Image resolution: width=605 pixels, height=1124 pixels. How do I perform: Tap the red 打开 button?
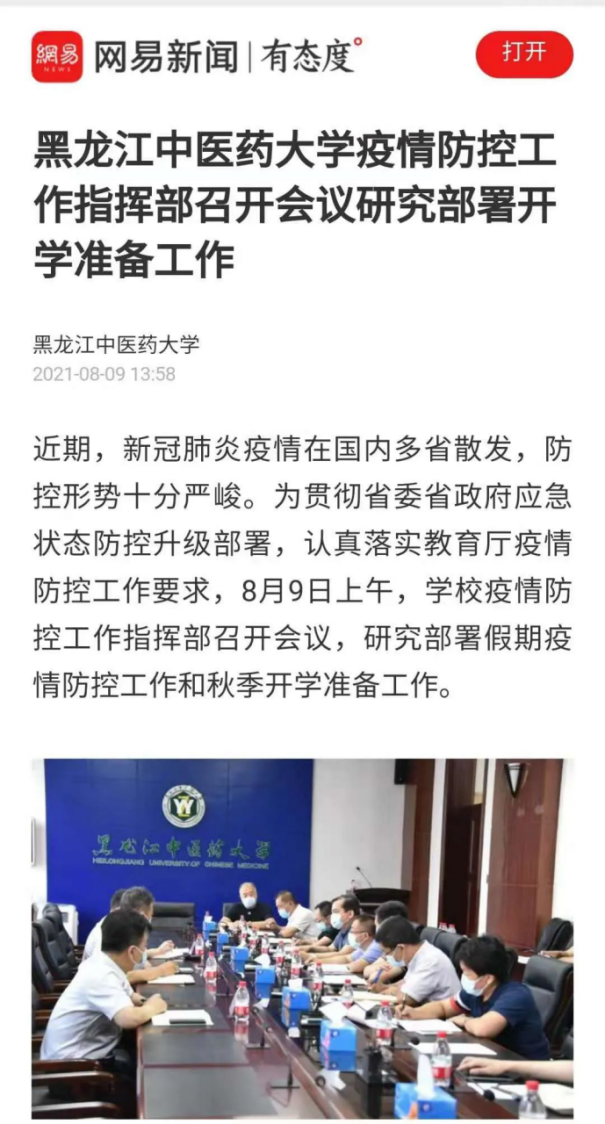click(524, 54)
